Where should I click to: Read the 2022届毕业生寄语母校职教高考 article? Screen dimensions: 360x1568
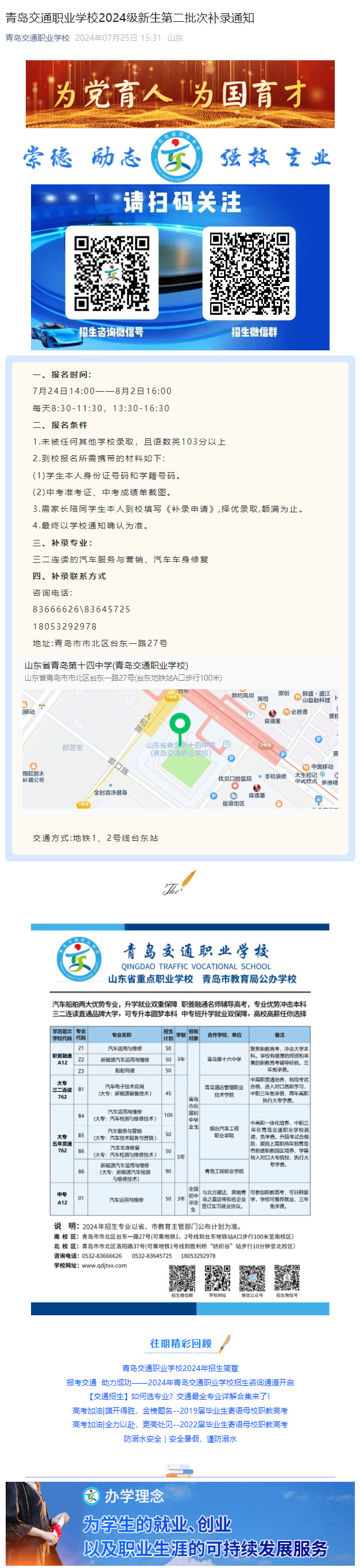(x=180, y=1424)
